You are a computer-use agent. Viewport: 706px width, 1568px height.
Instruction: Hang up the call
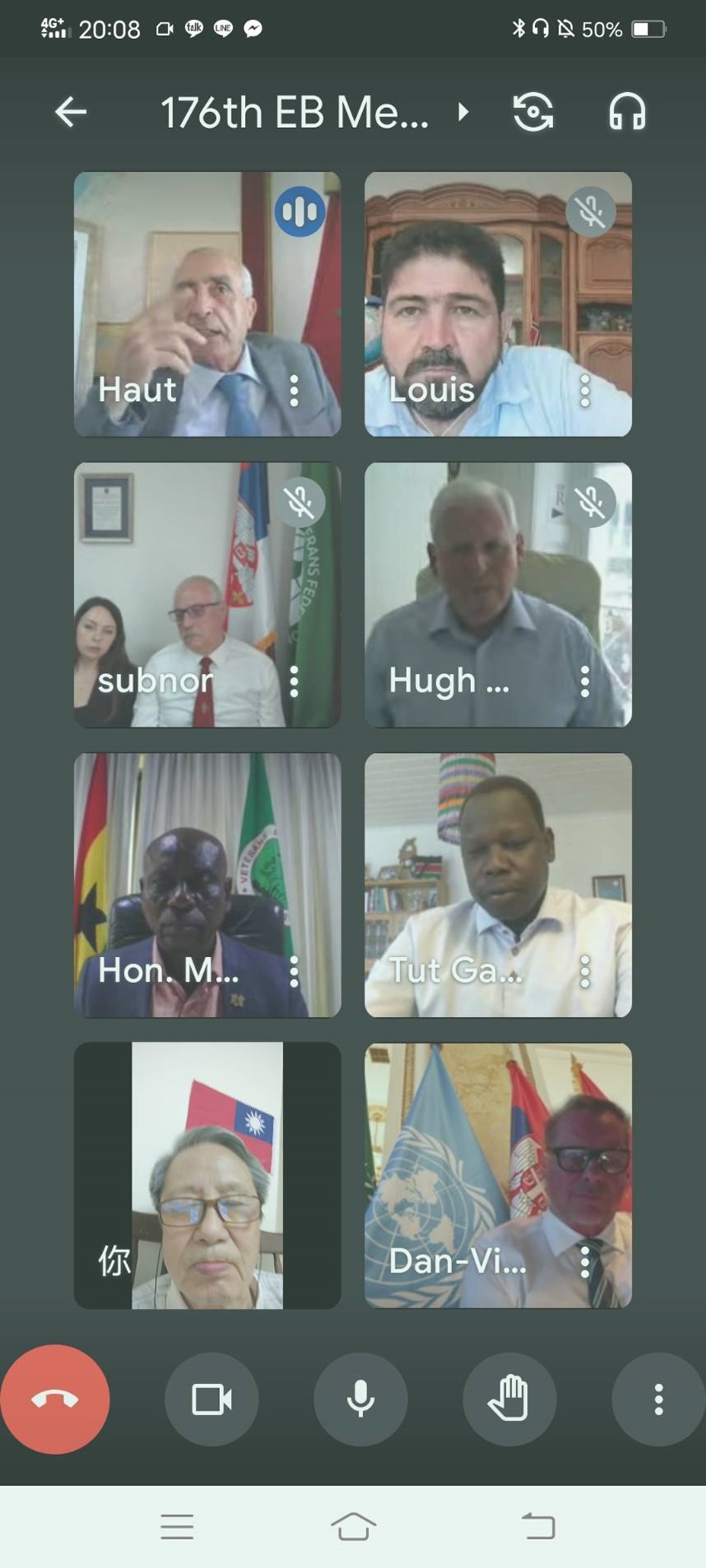coord(55,1399)
